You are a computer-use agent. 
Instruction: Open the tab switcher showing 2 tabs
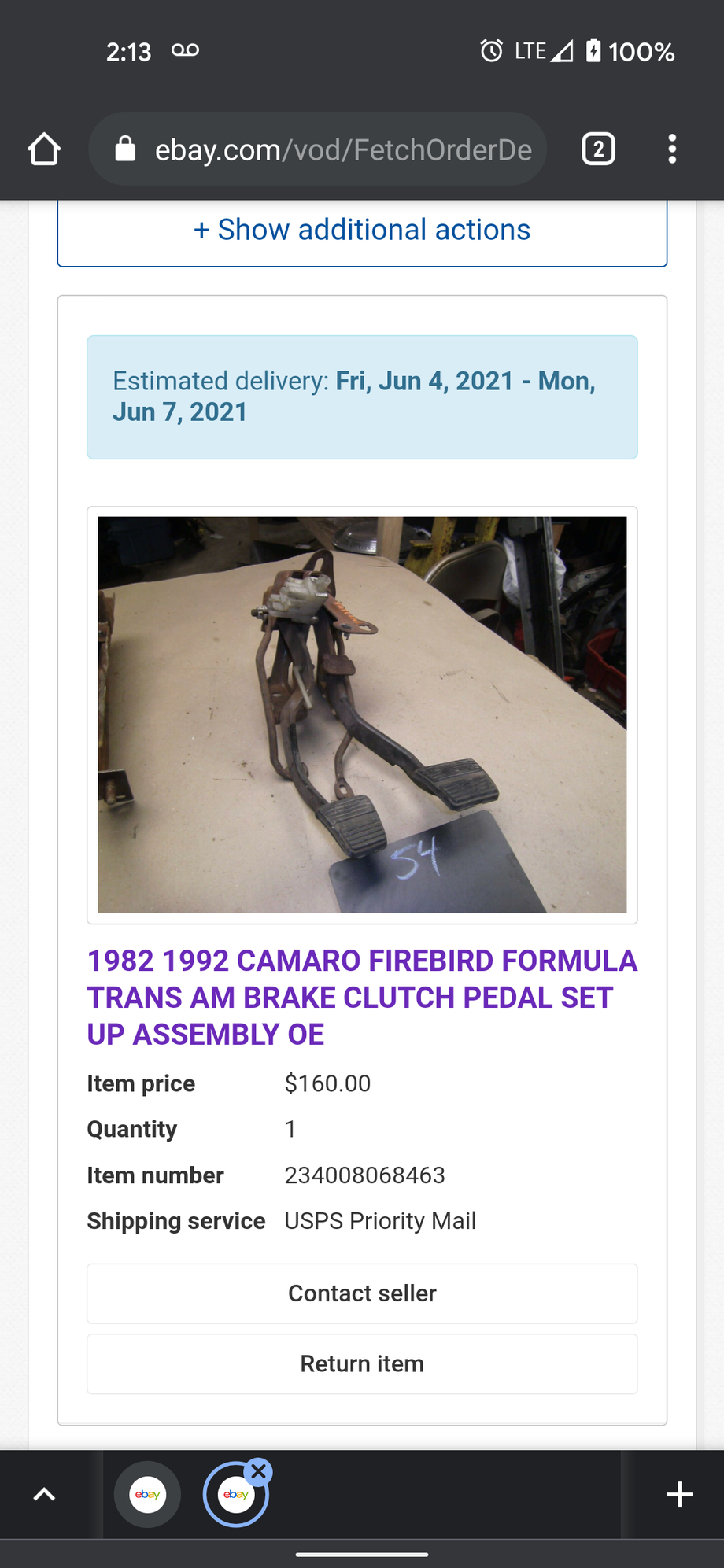pos(598,149)
